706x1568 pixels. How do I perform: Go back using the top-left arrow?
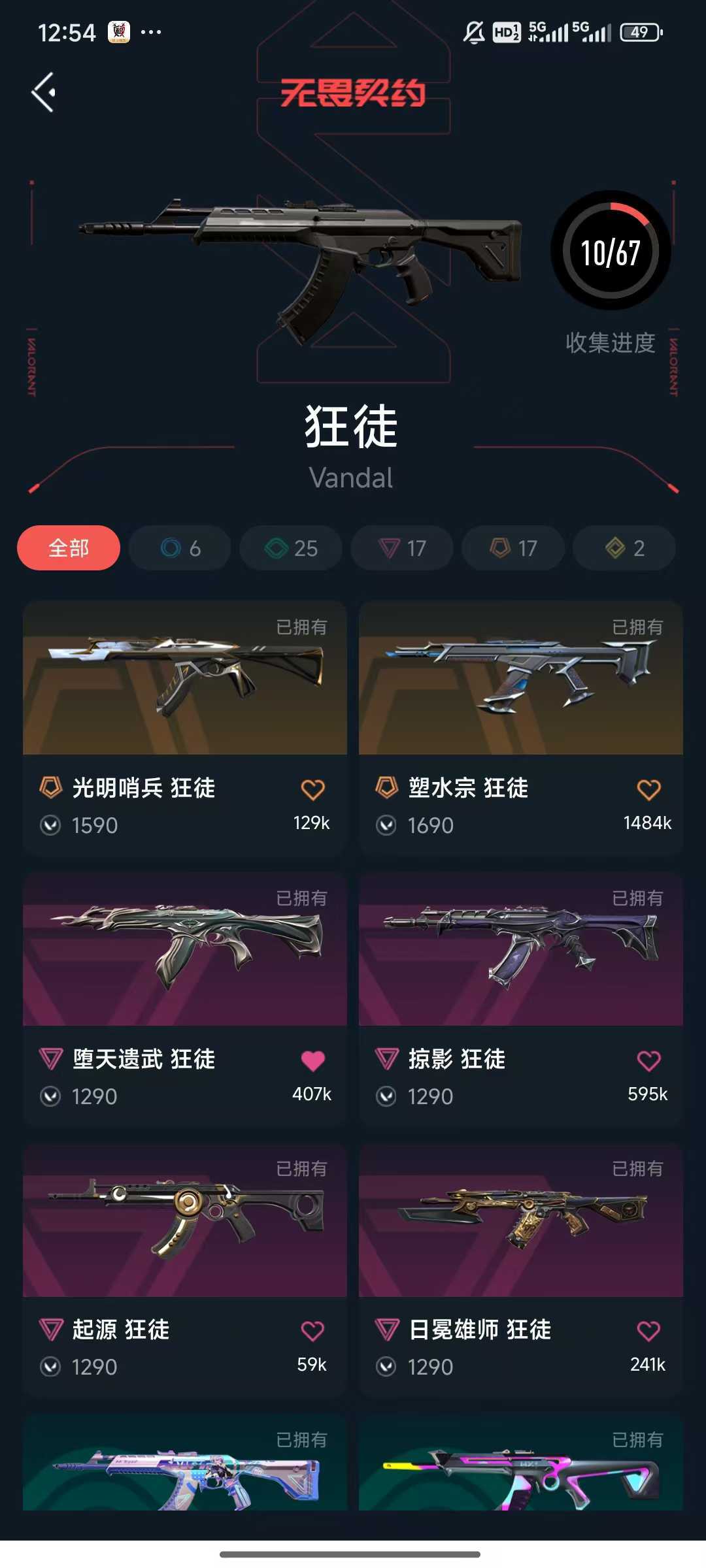(x=43, y=92)
